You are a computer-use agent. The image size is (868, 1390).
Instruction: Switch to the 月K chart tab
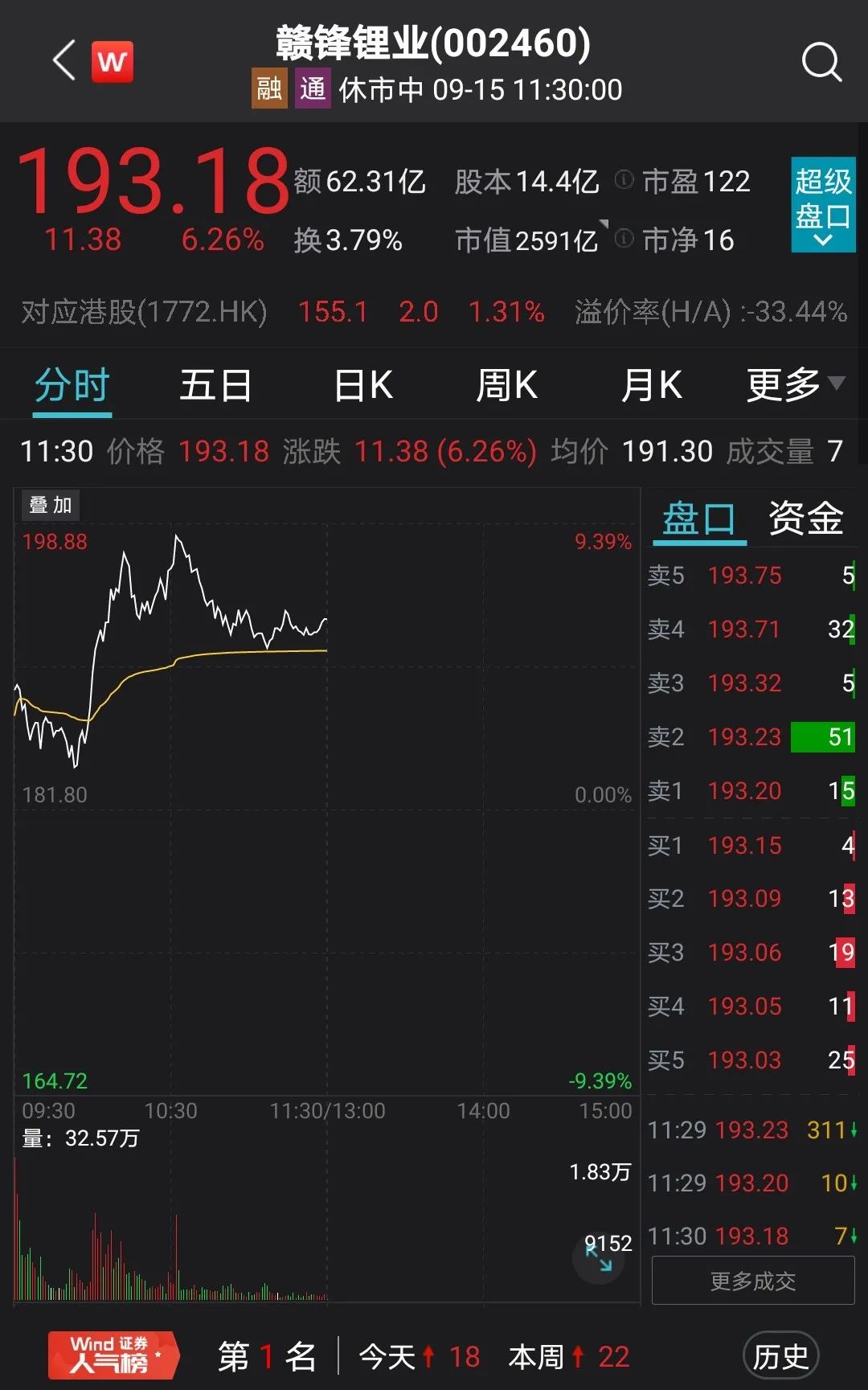pos(651,385)
